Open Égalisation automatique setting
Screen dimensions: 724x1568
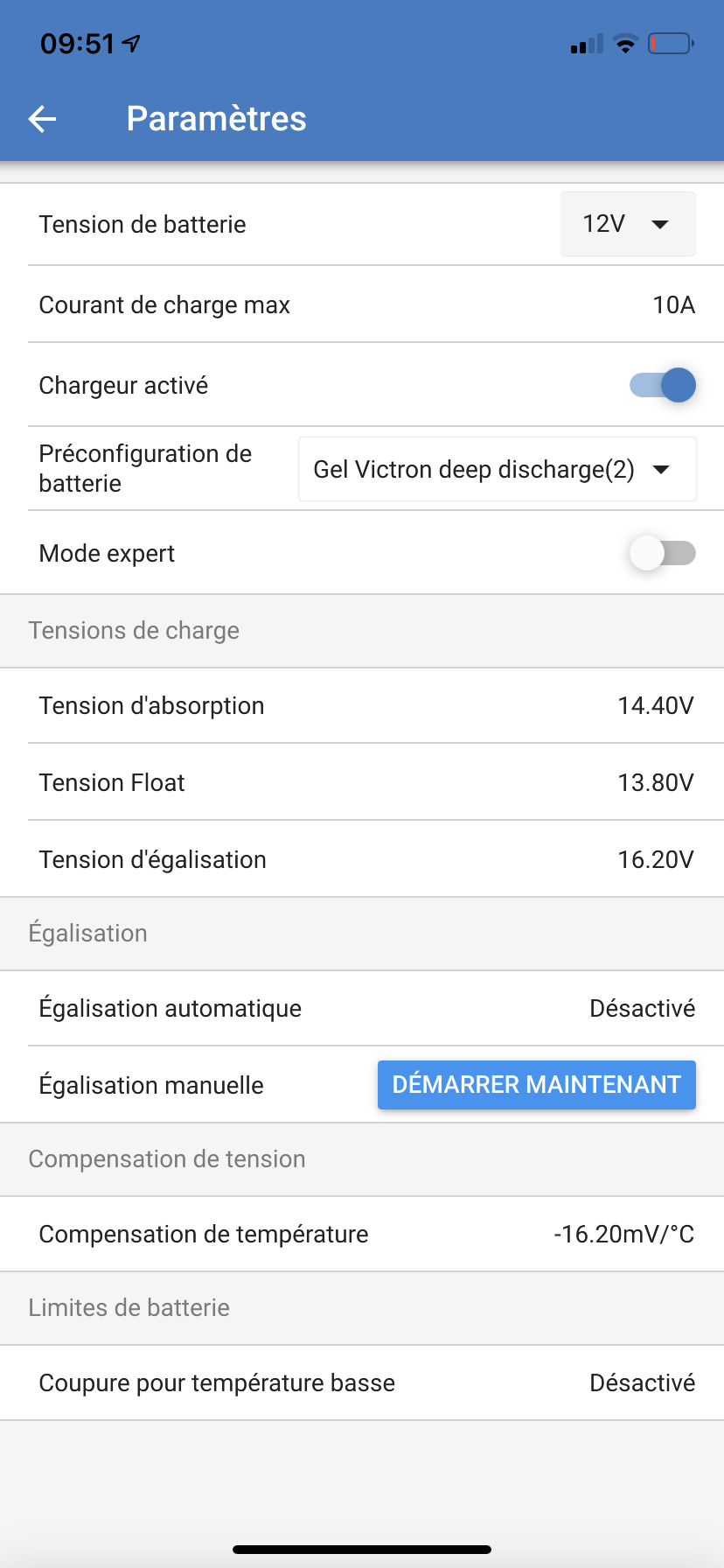coord(362,1009)
